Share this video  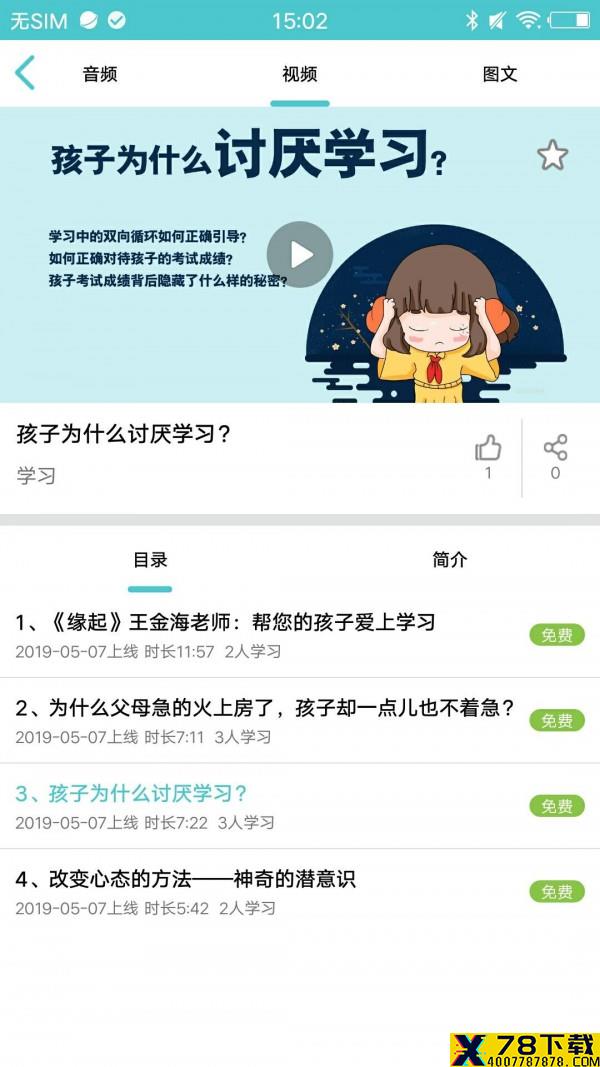[555, 448]
